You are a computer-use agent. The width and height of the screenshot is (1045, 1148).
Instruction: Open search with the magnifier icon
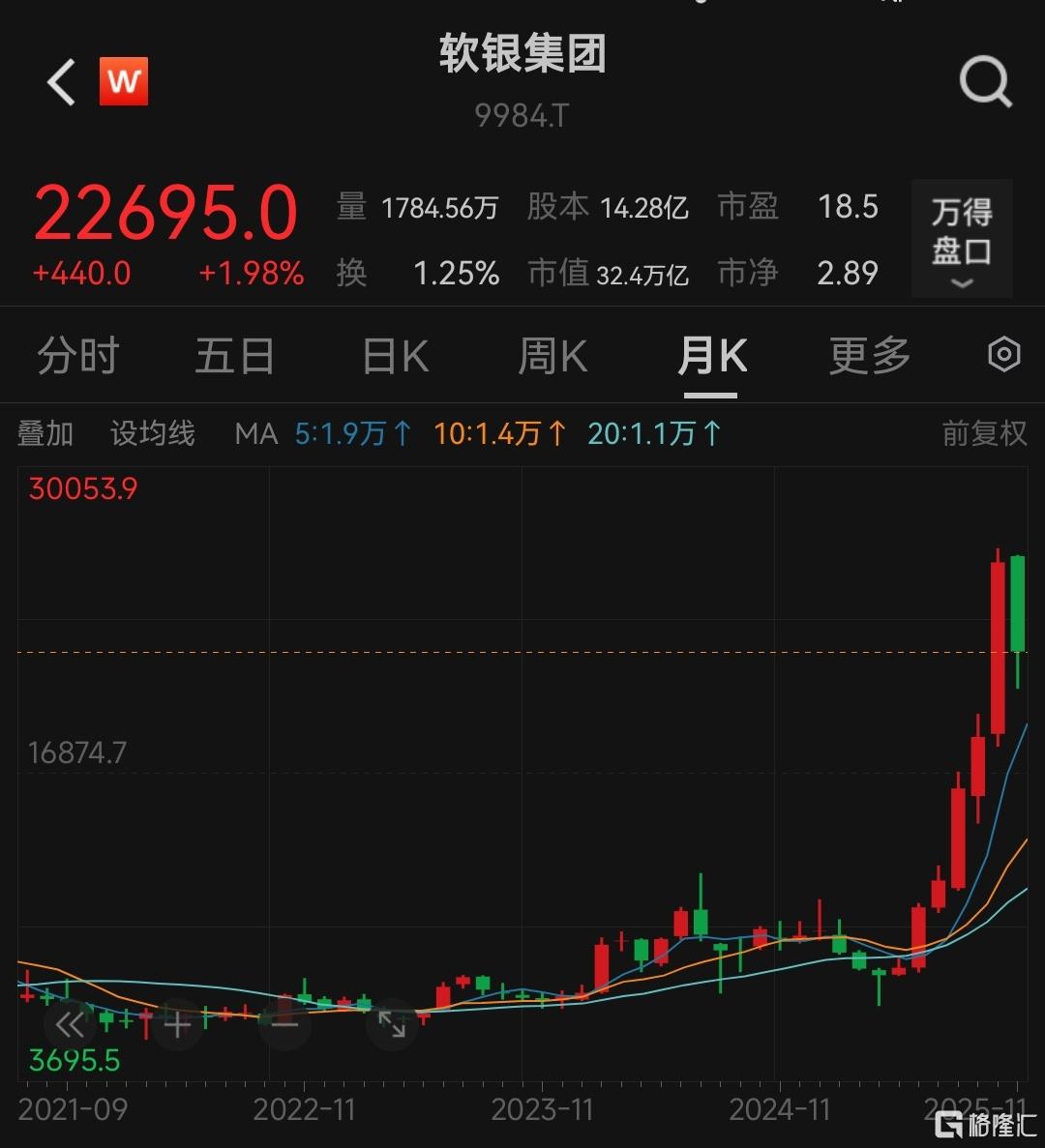(x=985, y=81)
